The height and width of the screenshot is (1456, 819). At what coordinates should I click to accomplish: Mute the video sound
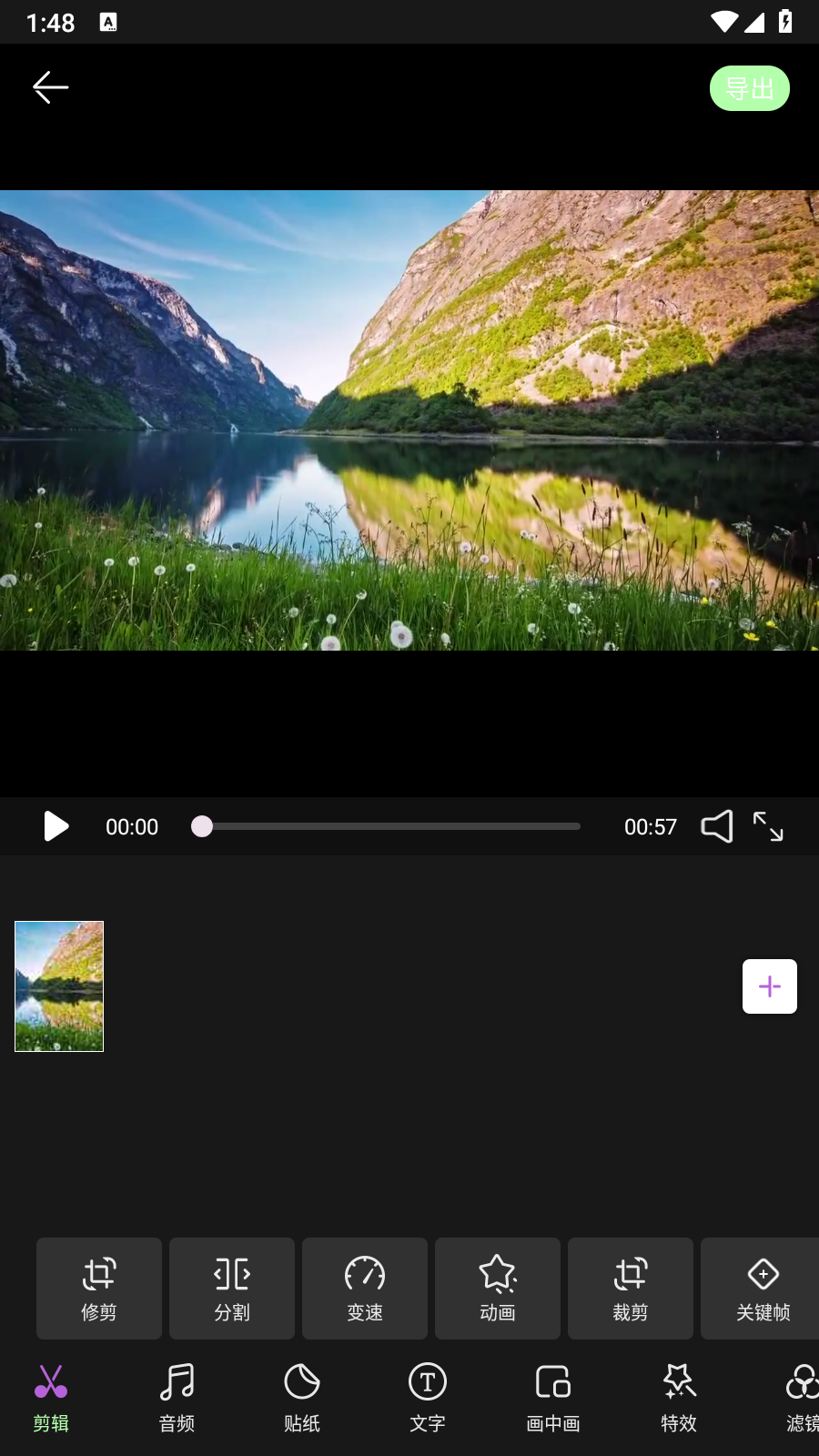coord(717,826)
